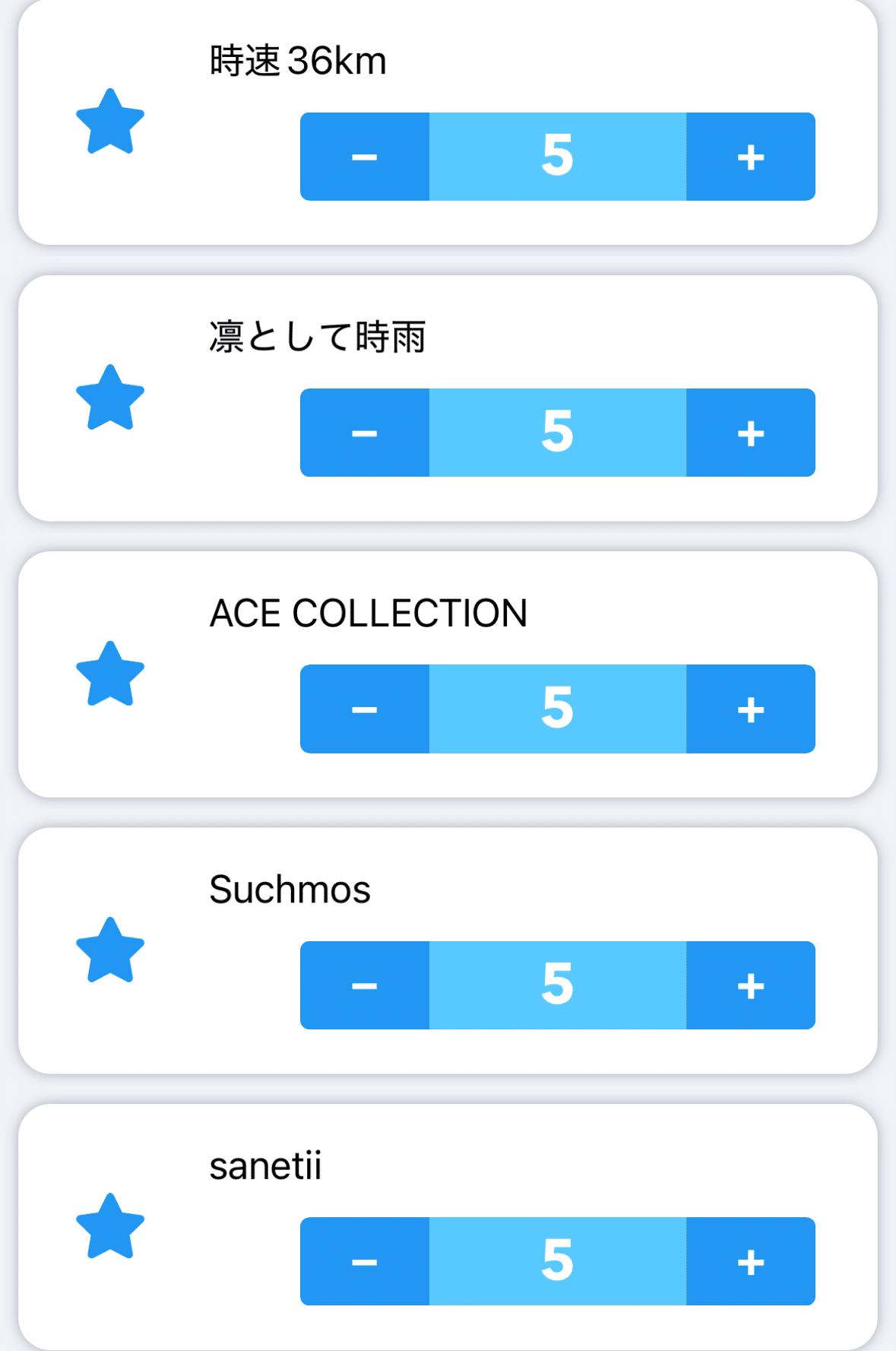Hit plus on the ACE COLLECTION stepper
The width and height of the screenshot is (896, 1351).
coord(750,709)
